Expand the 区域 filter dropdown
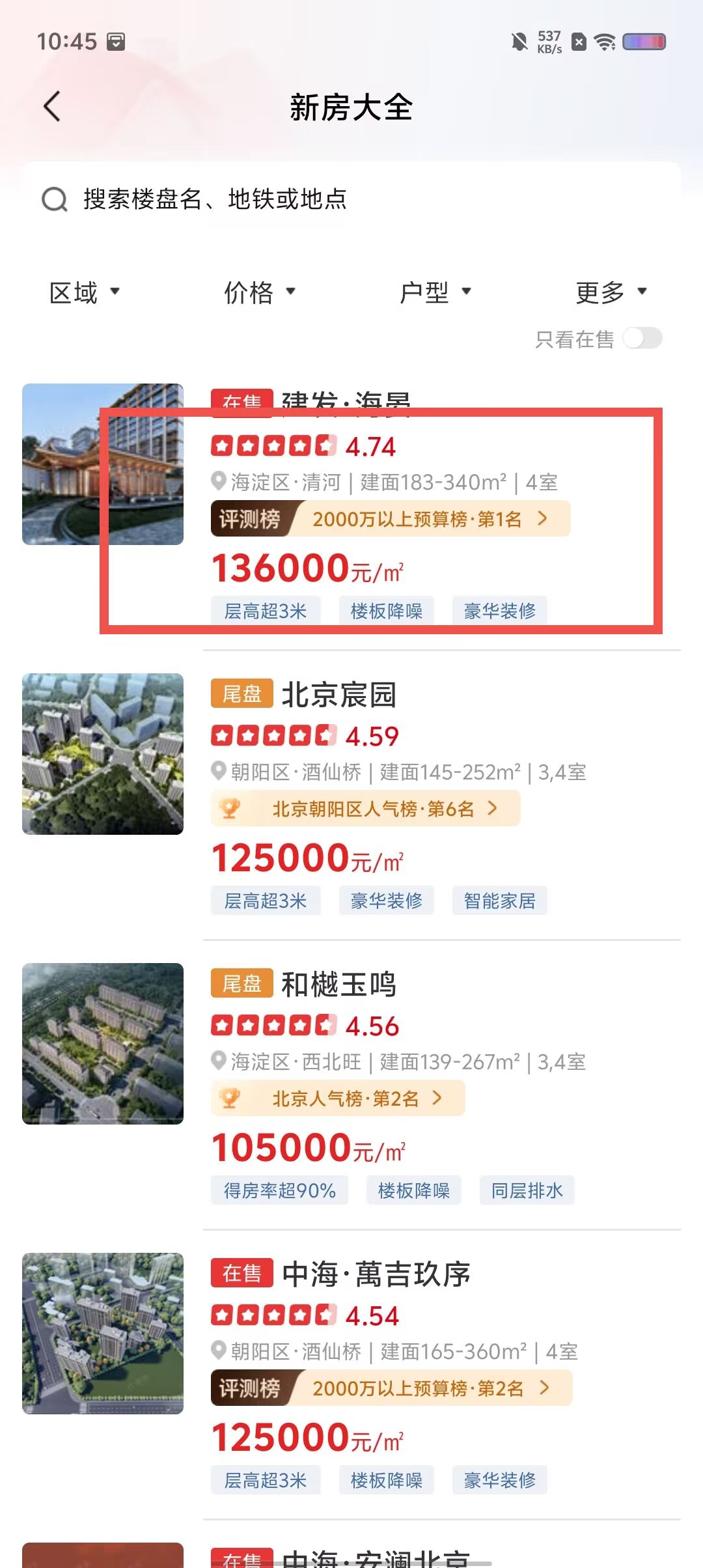This screenshot has height=1568, width=703. click(x=85, y=292)
